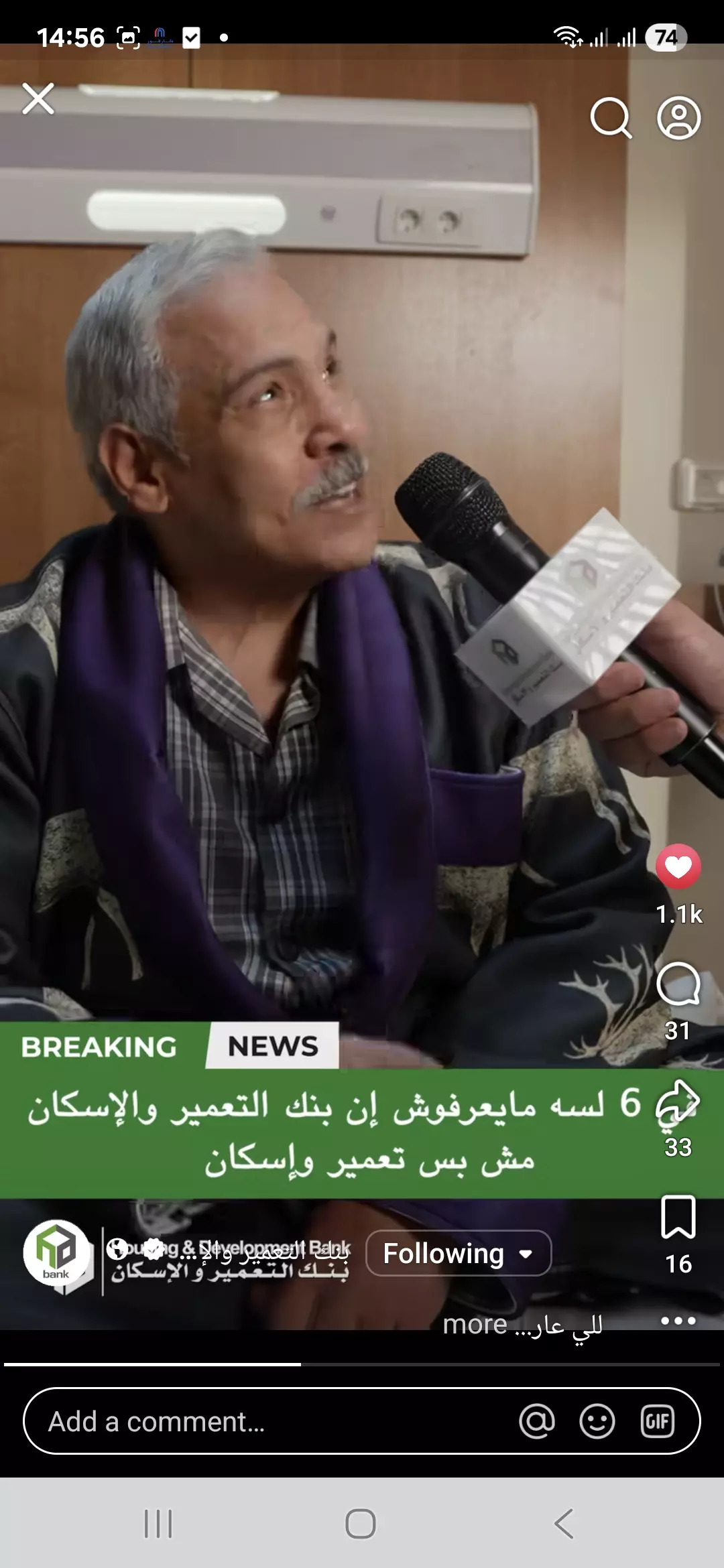This screenshot has width=724, height=1568.
Task: Close the video viewer
Action: [38, 99]
